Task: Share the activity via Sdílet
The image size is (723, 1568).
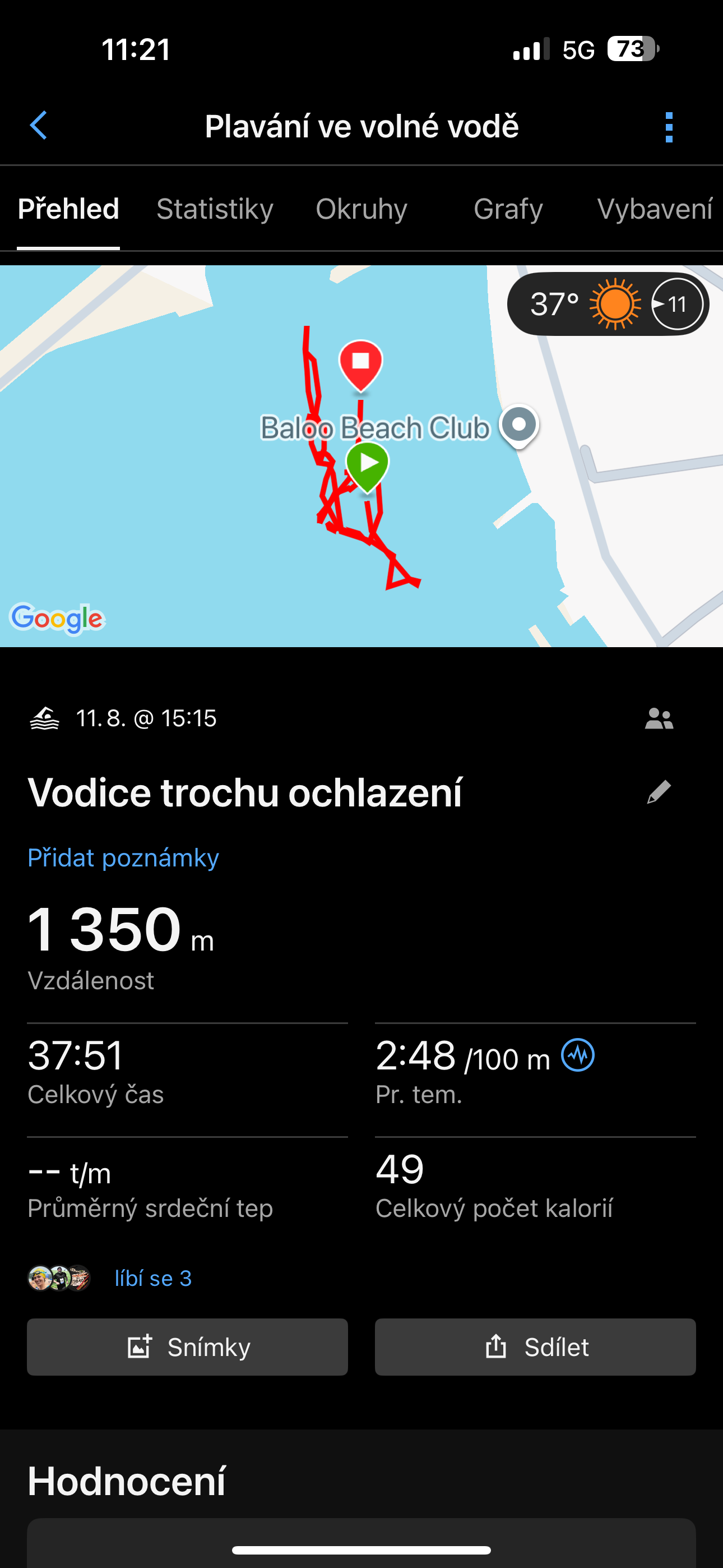Action: [535, 1347]
